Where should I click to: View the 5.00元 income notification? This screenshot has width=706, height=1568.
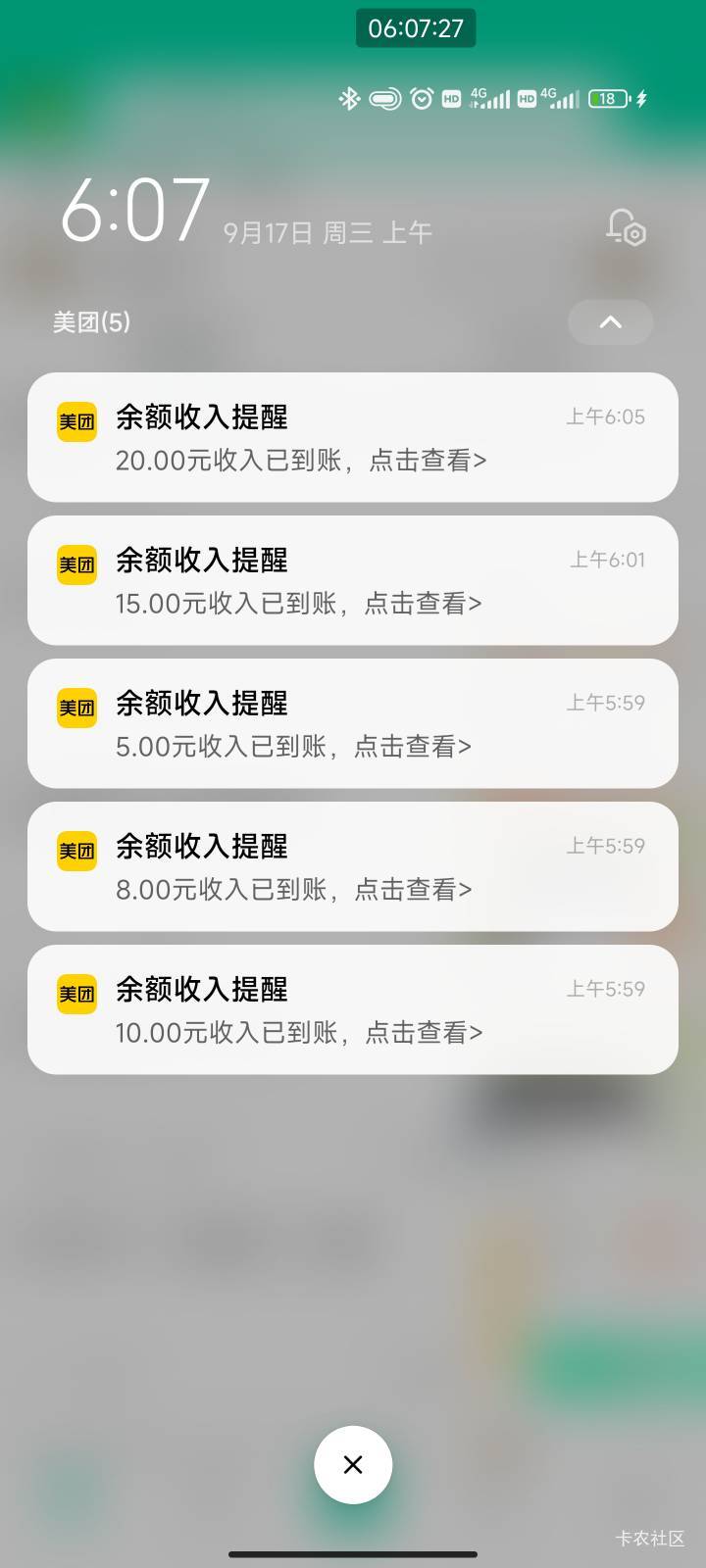(353, 723)
